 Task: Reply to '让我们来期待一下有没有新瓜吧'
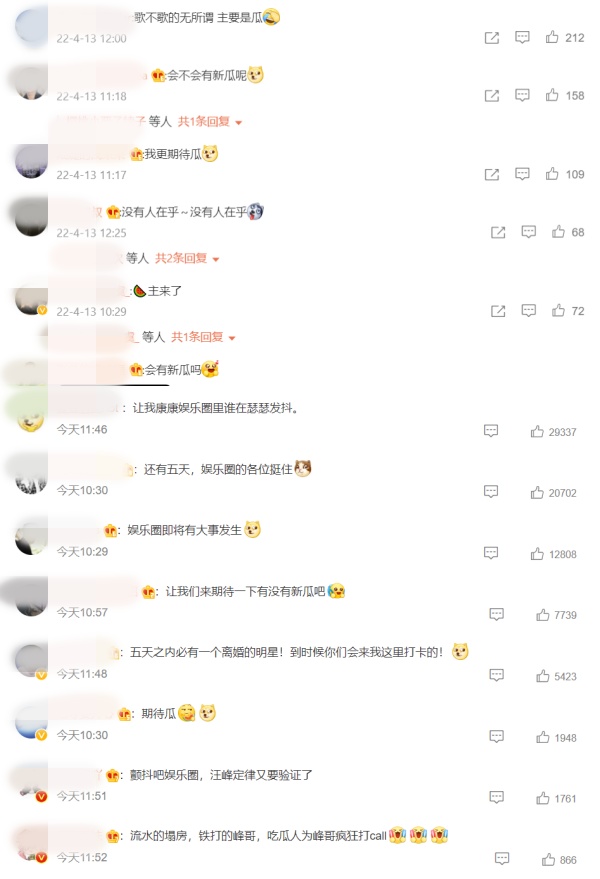pyautogui.click(x=496, y=614)
